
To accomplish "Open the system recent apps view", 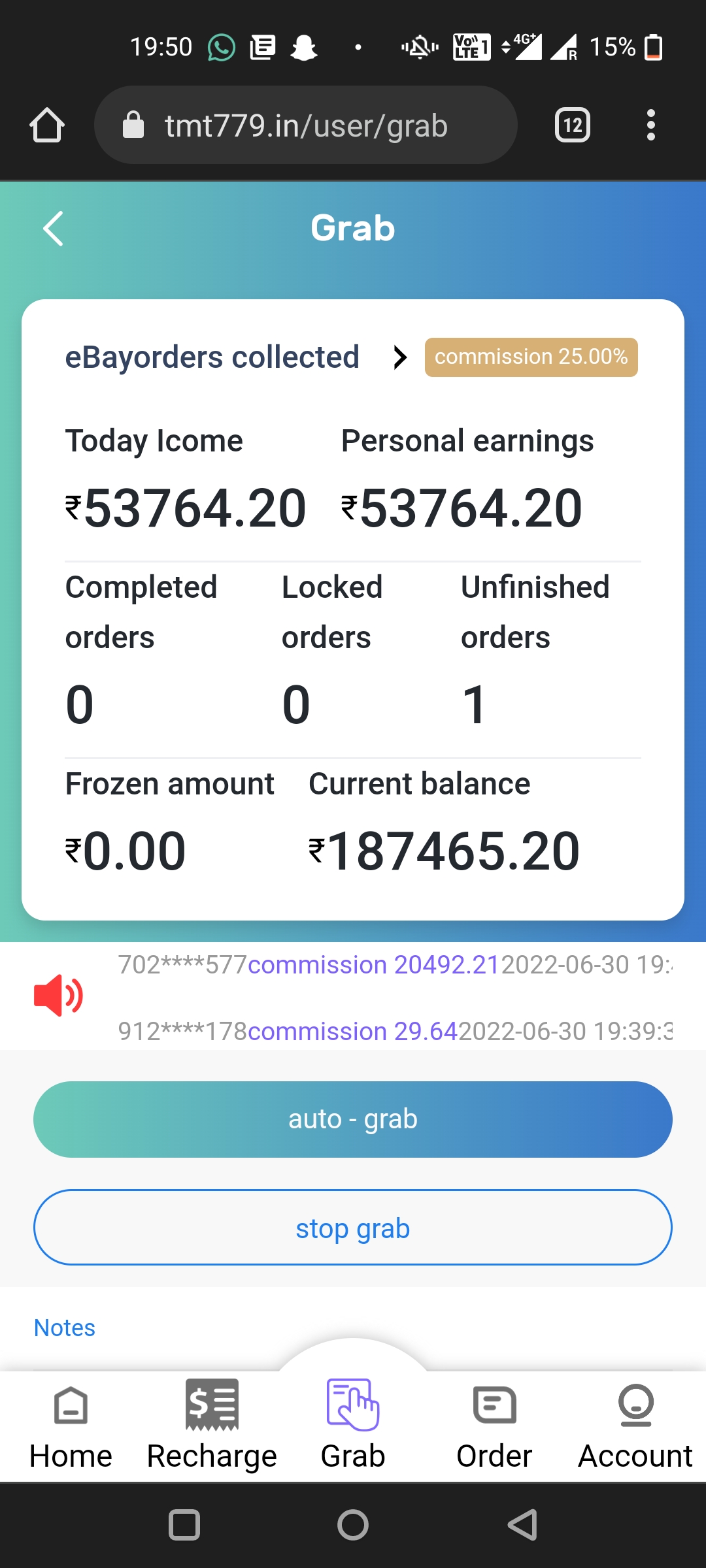I will (184, 1526).
